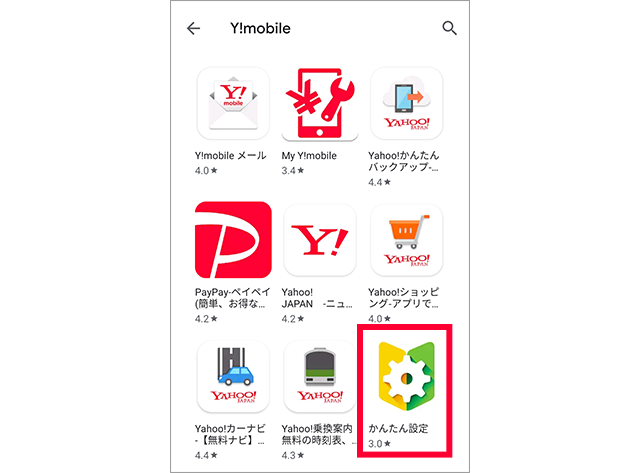The width and height of the screenshot is (640, 473).
Task: Open the search magnifier icon
Action: pos(449,29)
